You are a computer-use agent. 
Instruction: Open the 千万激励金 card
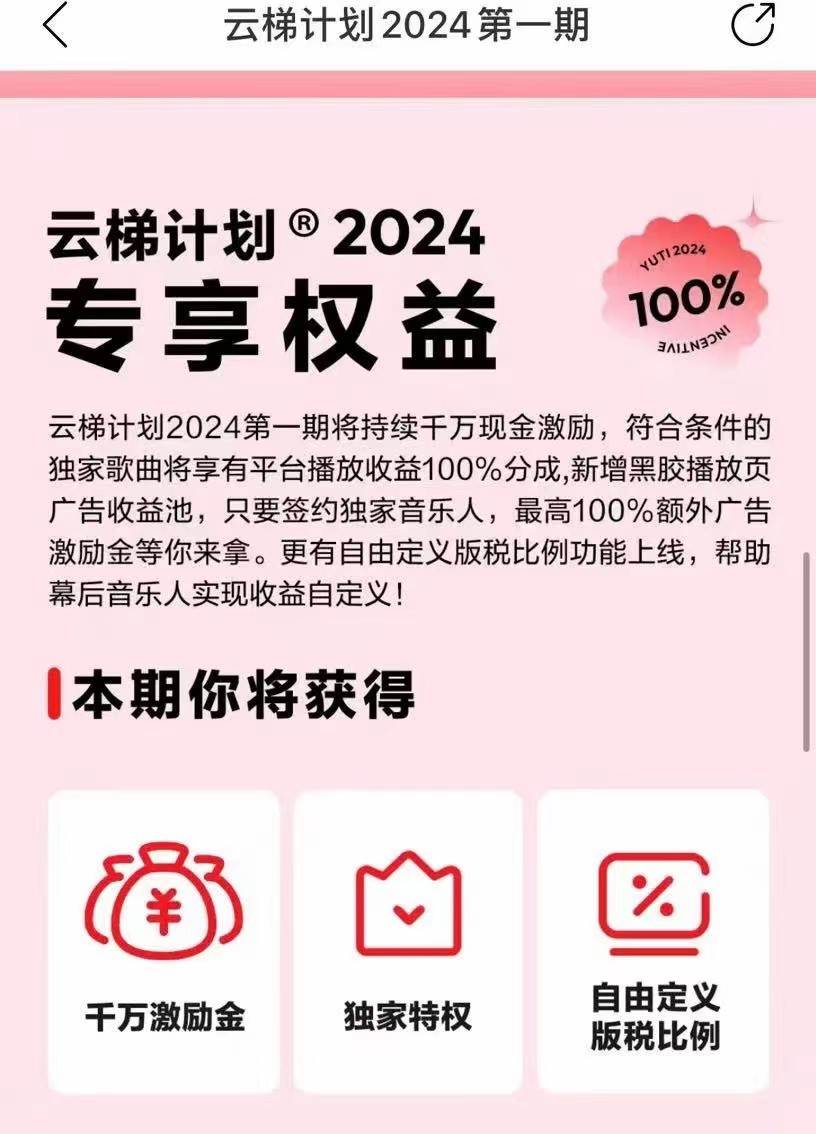coord(164,940)
